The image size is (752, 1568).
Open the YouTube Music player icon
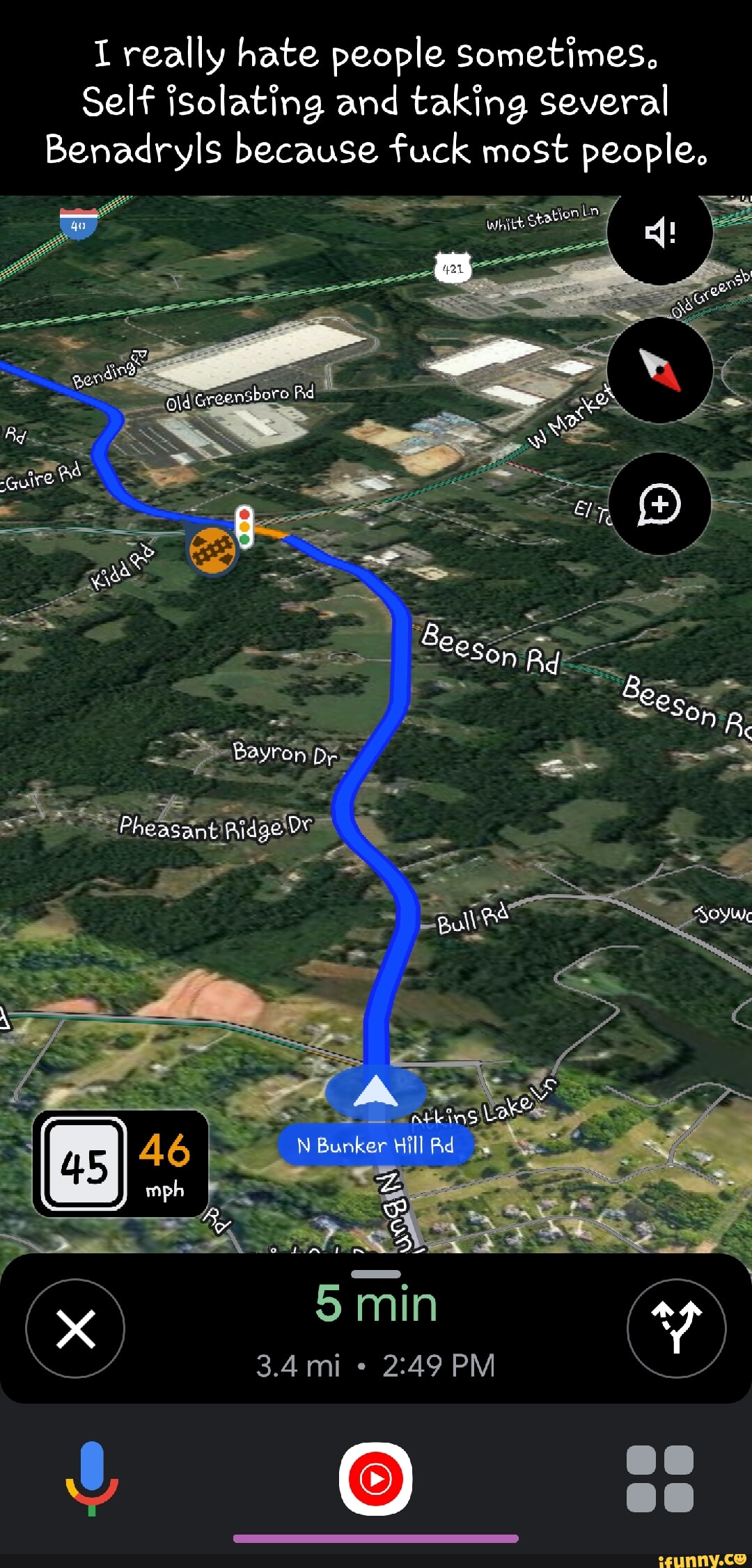point(376,1479)
